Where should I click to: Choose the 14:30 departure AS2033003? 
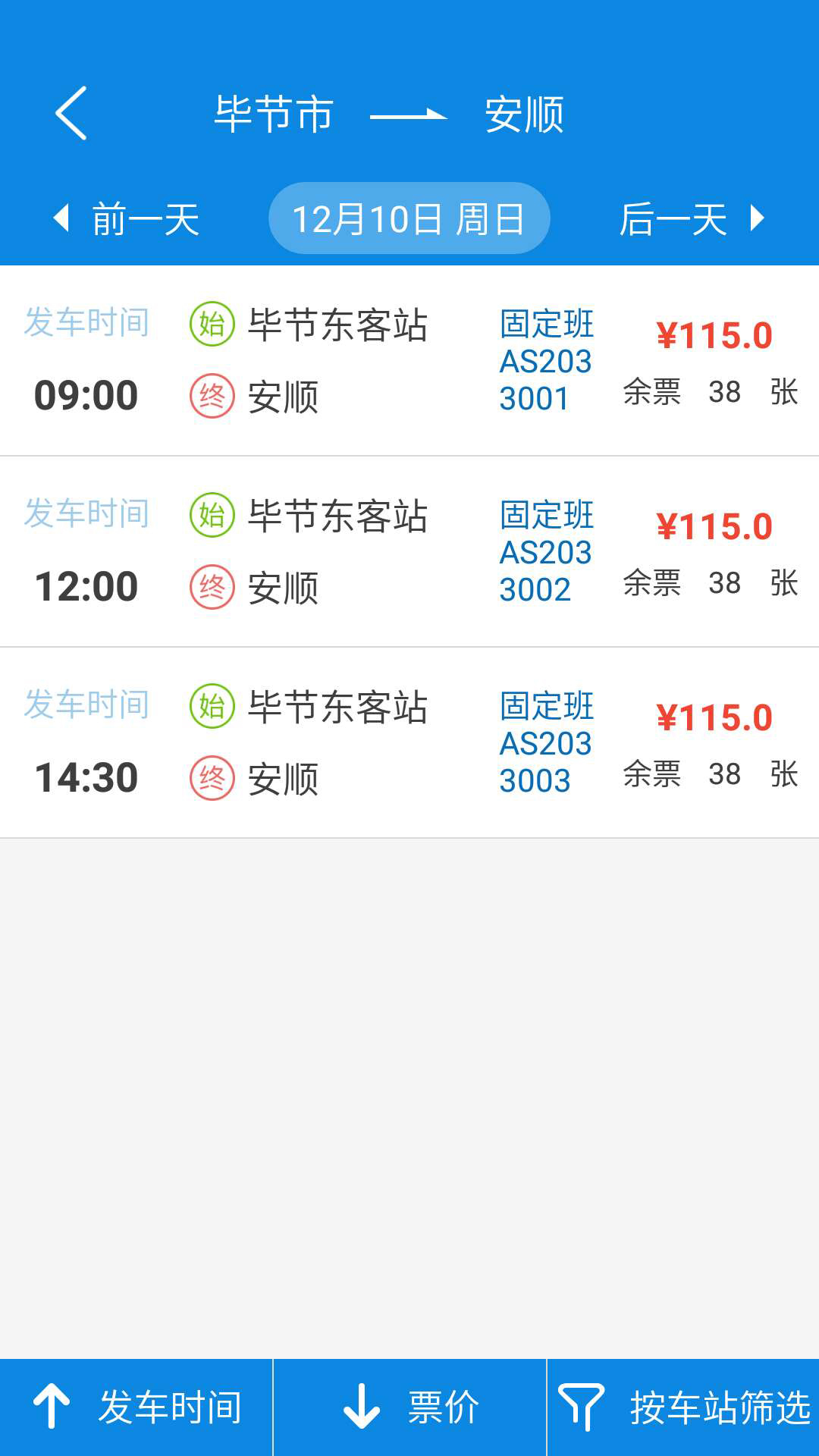pos(409,743)
